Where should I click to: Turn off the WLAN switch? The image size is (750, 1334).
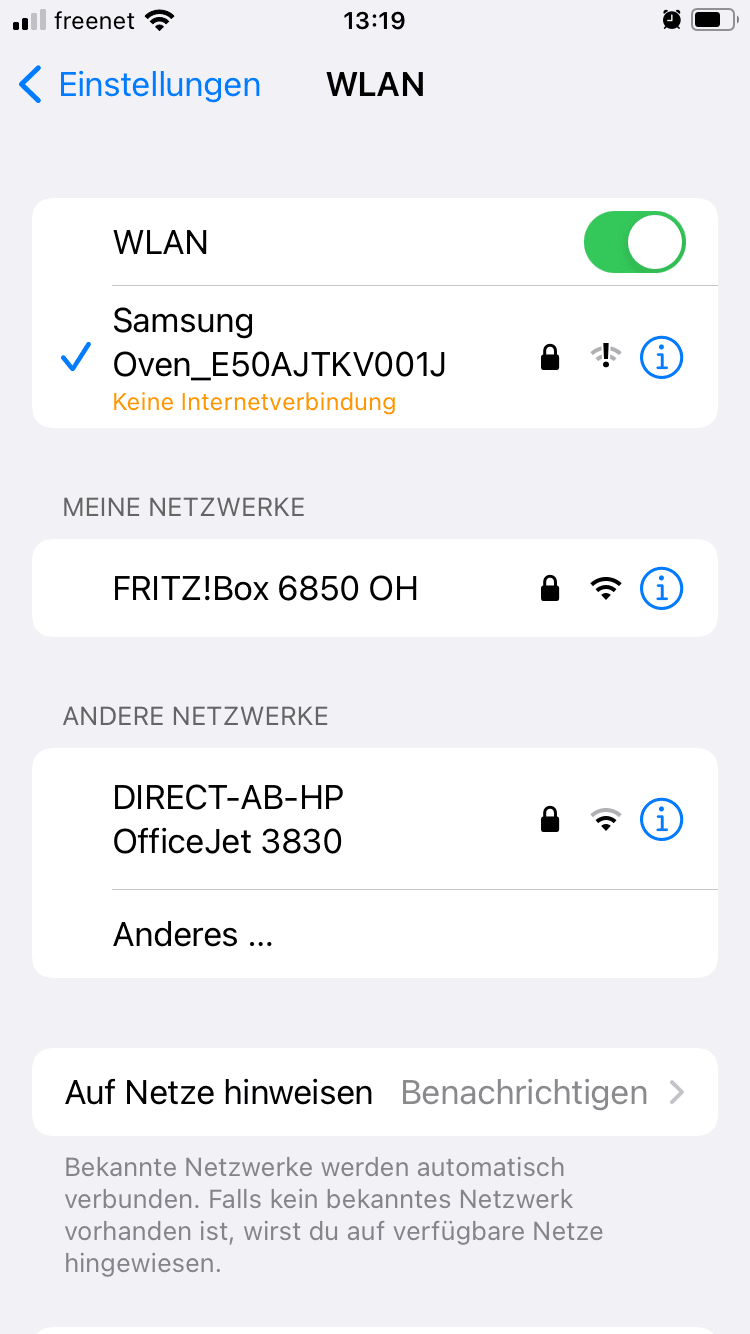tap(634, 242)
